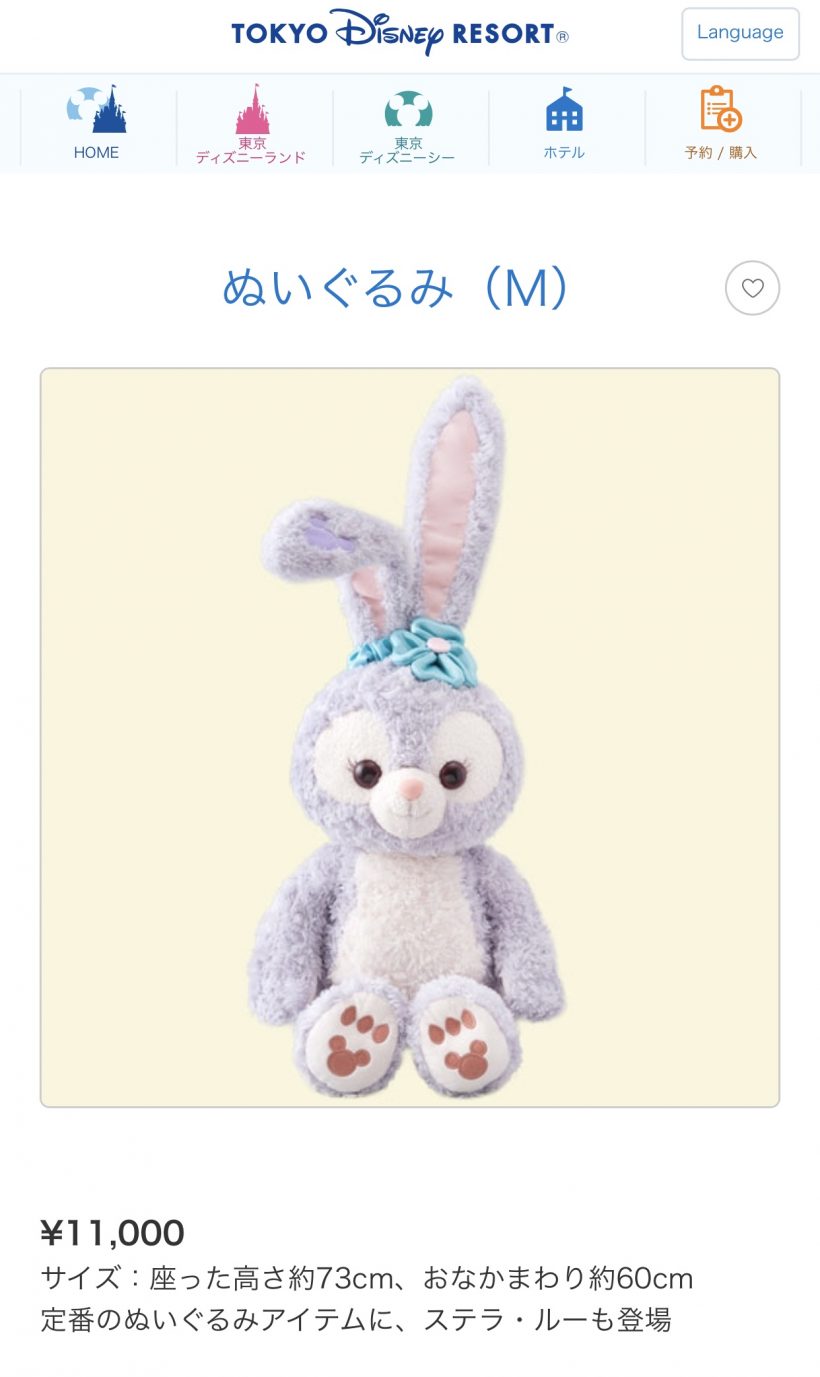Tap the Tokyo Disney Resort logo

(x=399, y=34)
